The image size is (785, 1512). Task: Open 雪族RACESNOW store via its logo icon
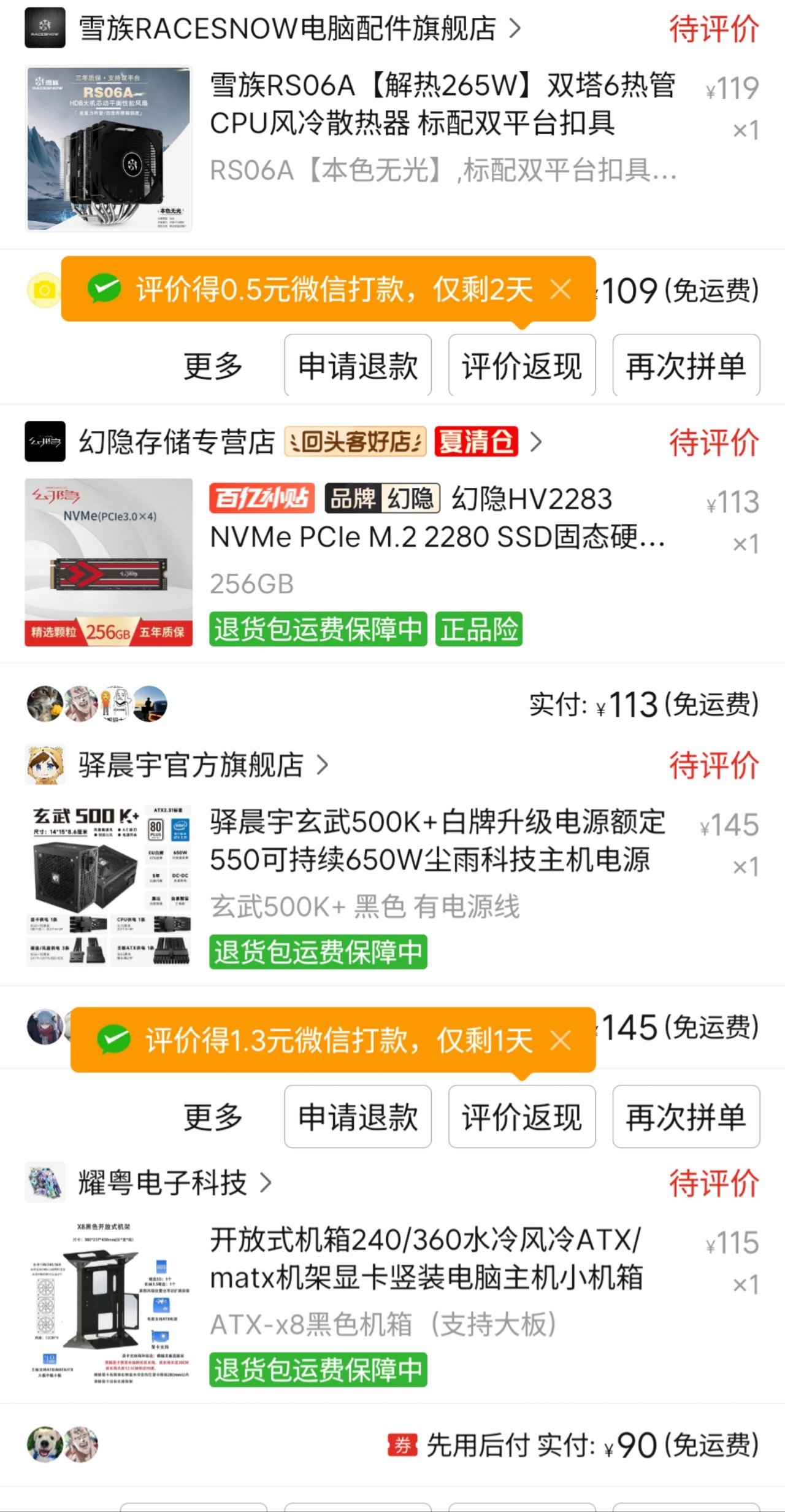point(46,28)
